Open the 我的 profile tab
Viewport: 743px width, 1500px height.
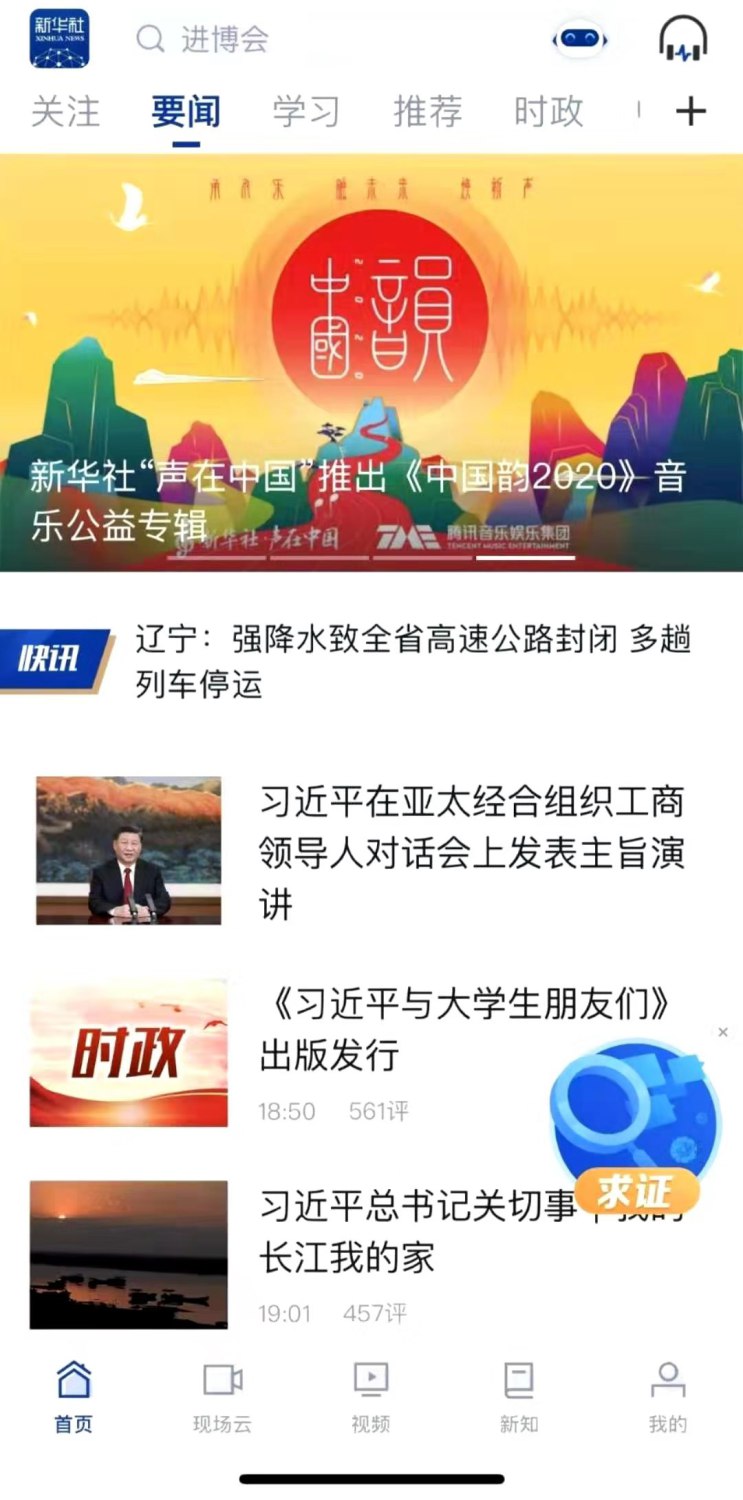click(x=668, y=1397)
